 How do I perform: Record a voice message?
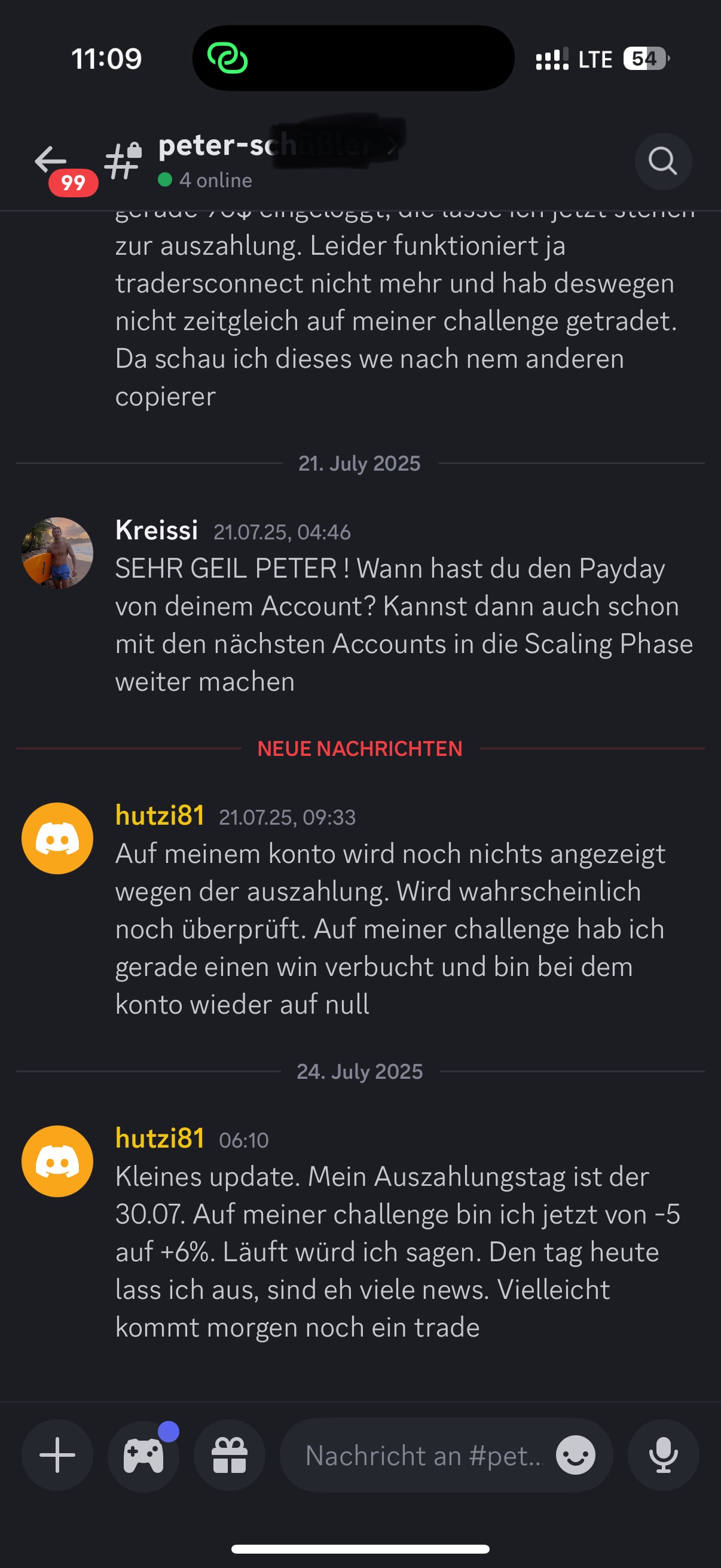click(663, 1455)
